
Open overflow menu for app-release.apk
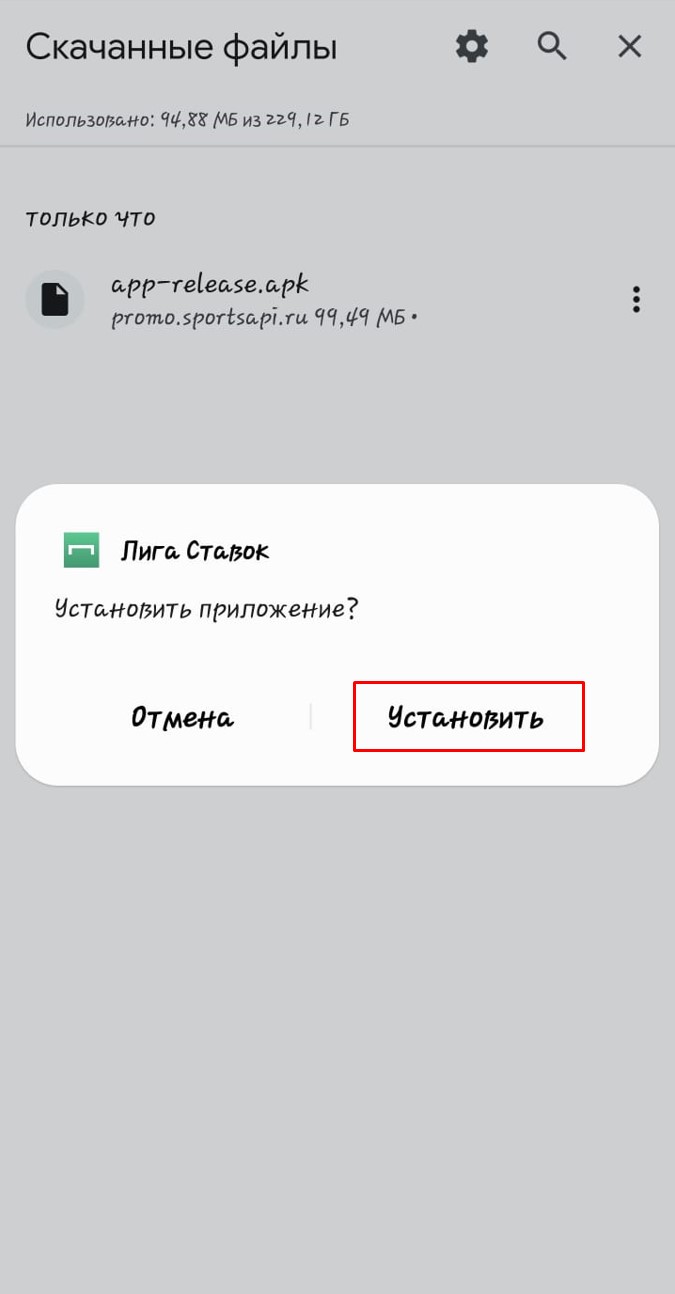pos(636,300)
